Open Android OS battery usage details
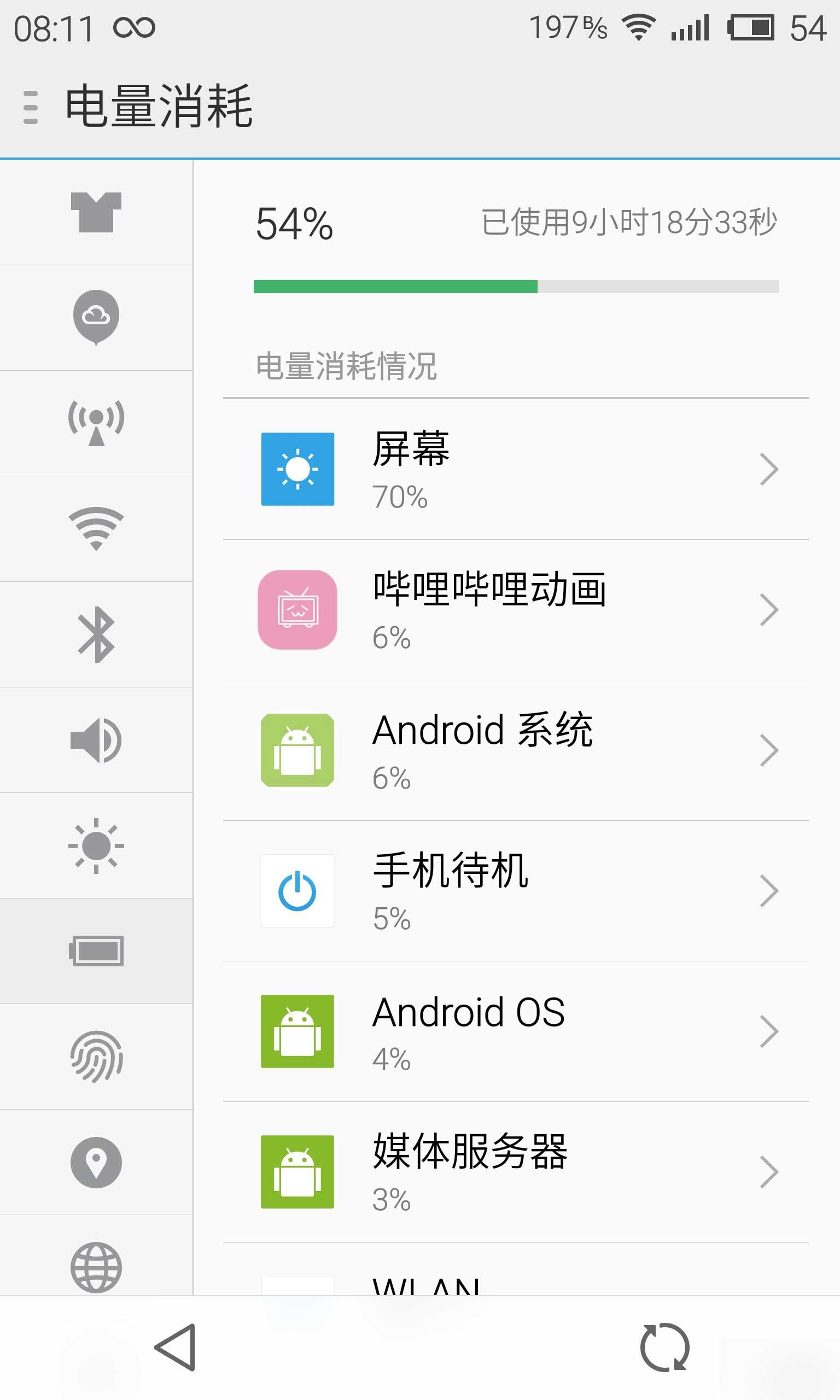 [x=515, y=1030]
